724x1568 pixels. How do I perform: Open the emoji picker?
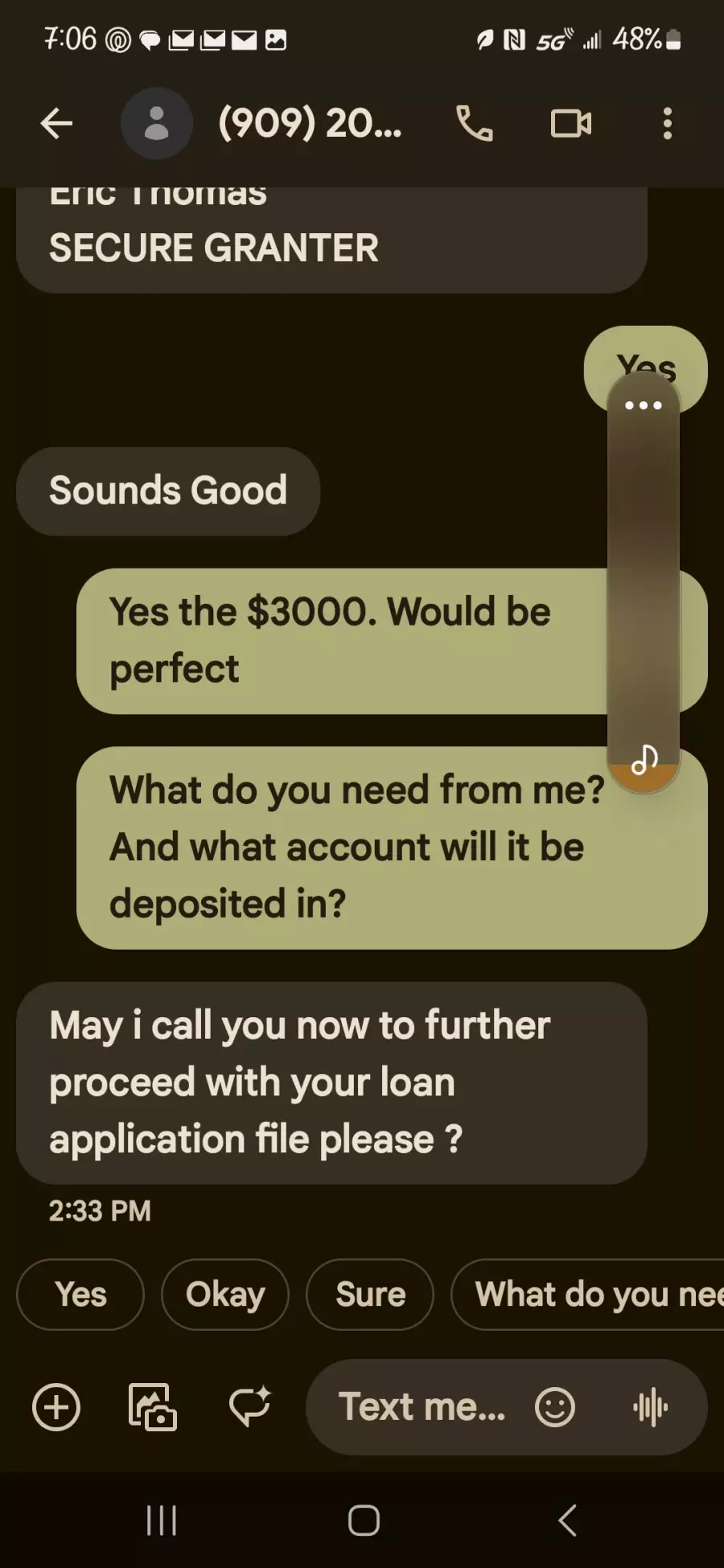pyautogui.click(x=555, y=1407)
